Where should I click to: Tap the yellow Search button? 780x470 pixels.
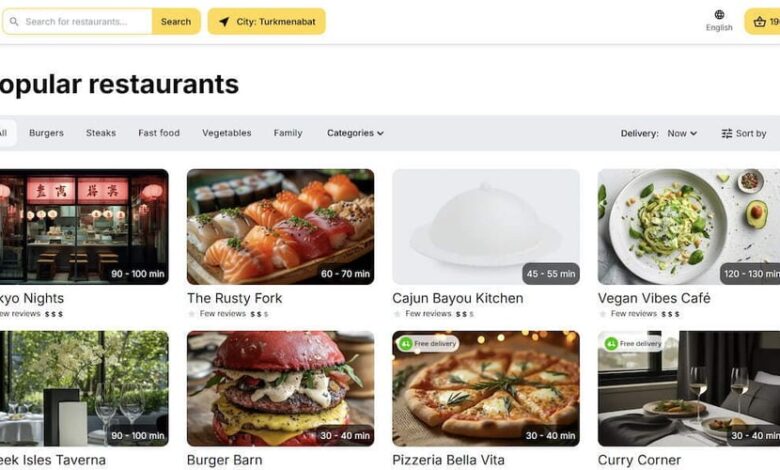pos(176,22)
